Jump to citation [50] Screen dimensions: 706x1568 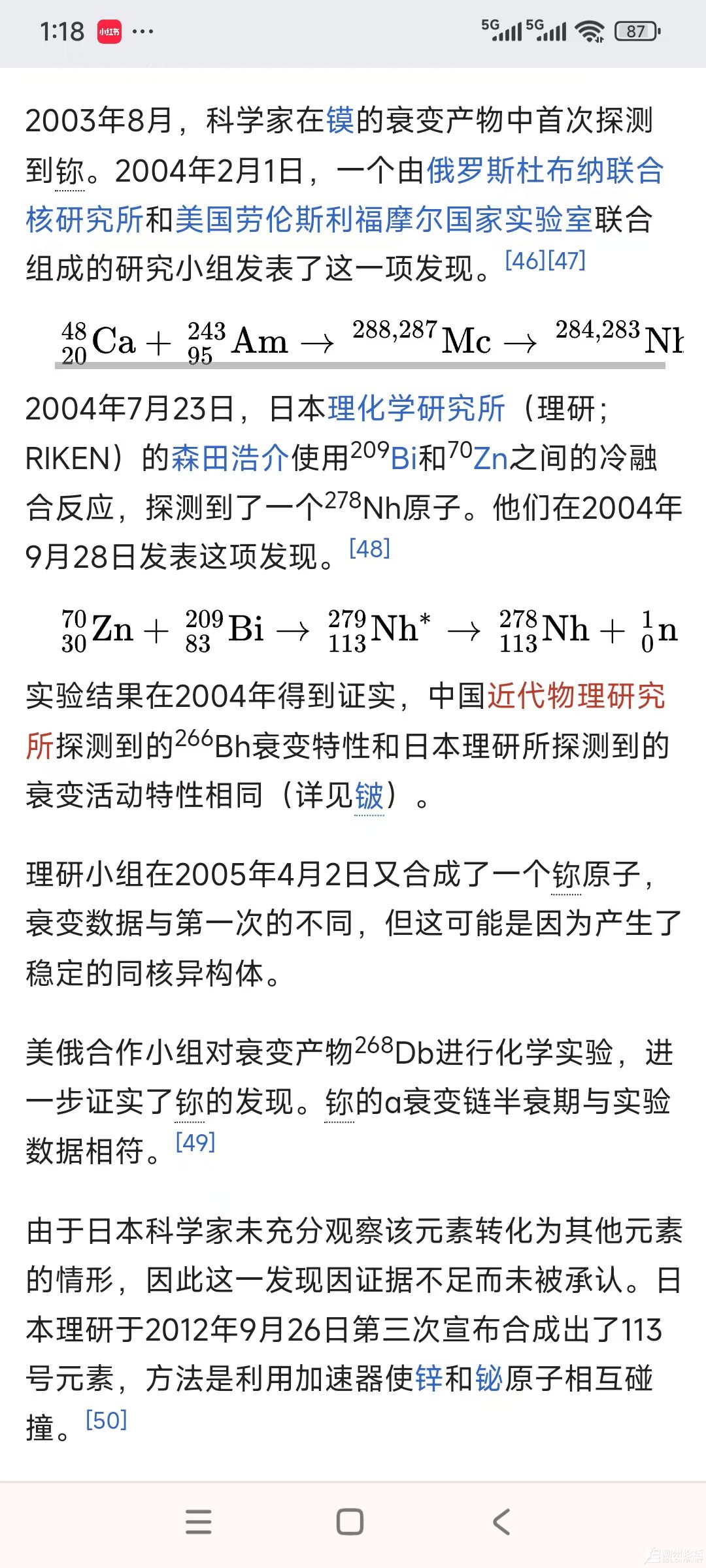tap(107, 1420)
